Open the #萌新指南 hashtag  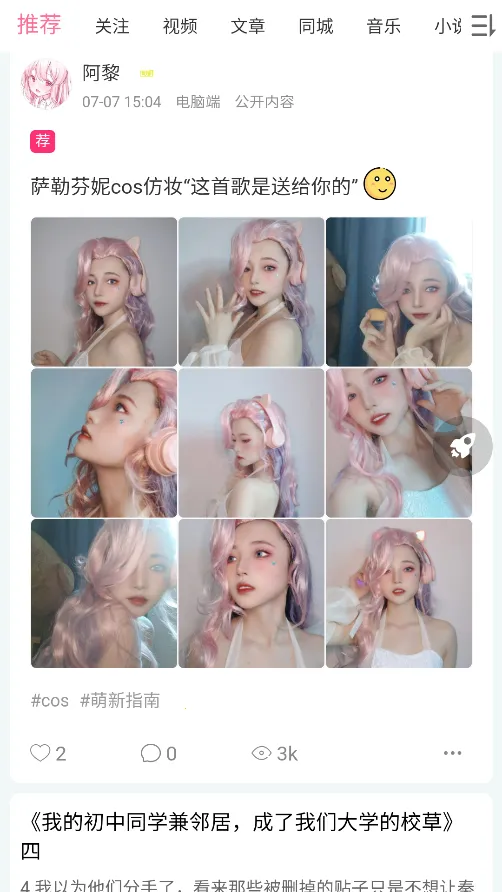[120, 700]
